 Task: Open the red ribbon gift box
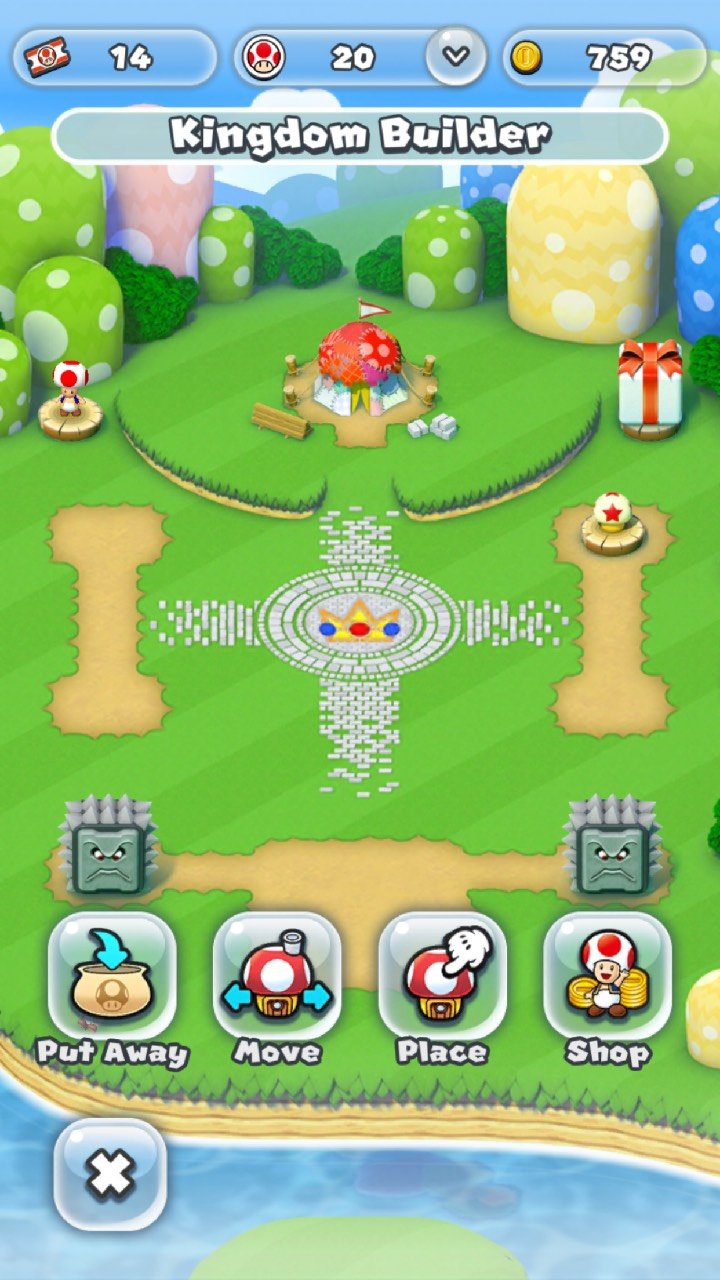pos(650,387)
